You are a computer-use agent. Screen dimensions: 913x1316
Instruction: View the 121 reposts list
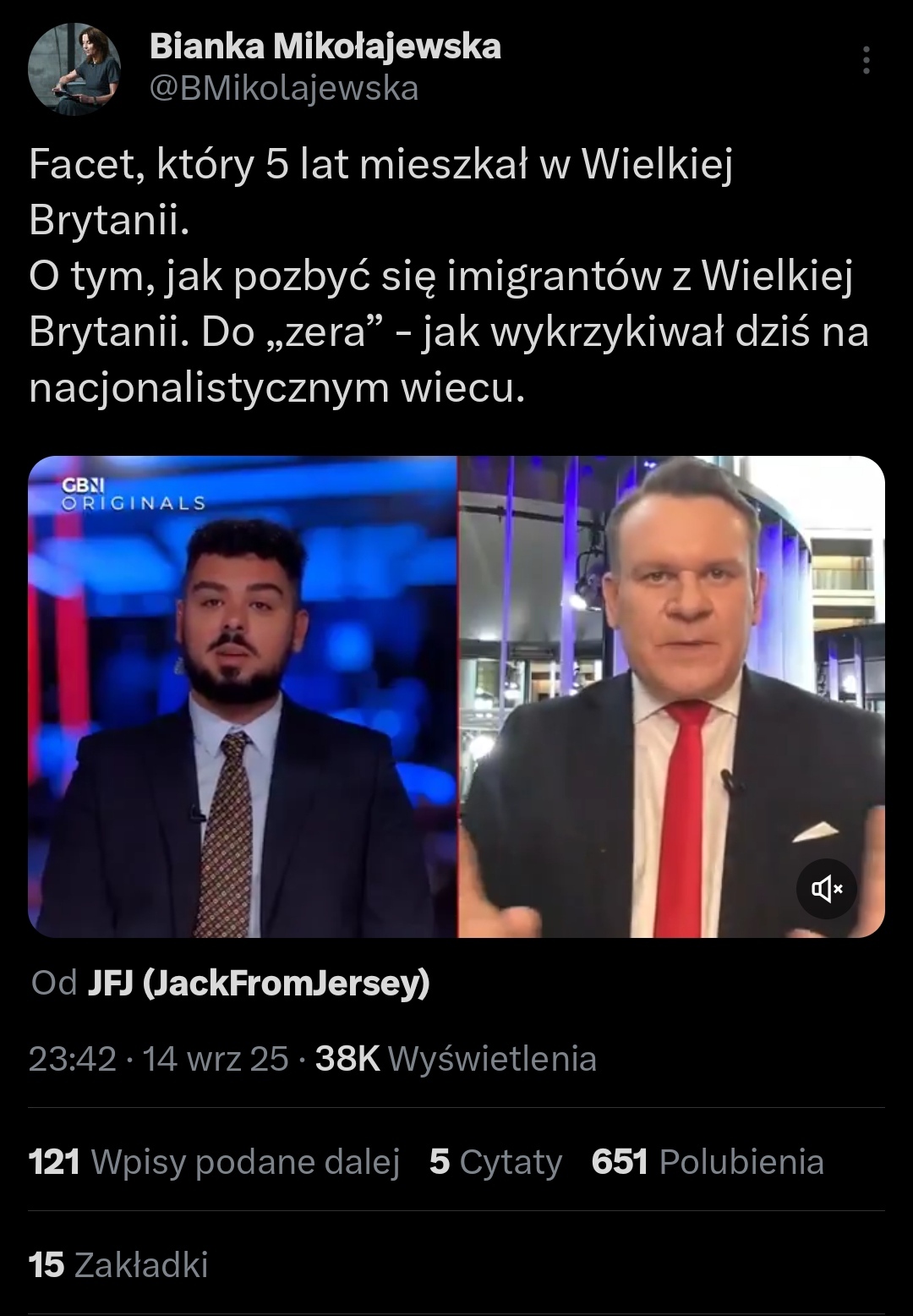(214, 1162)
